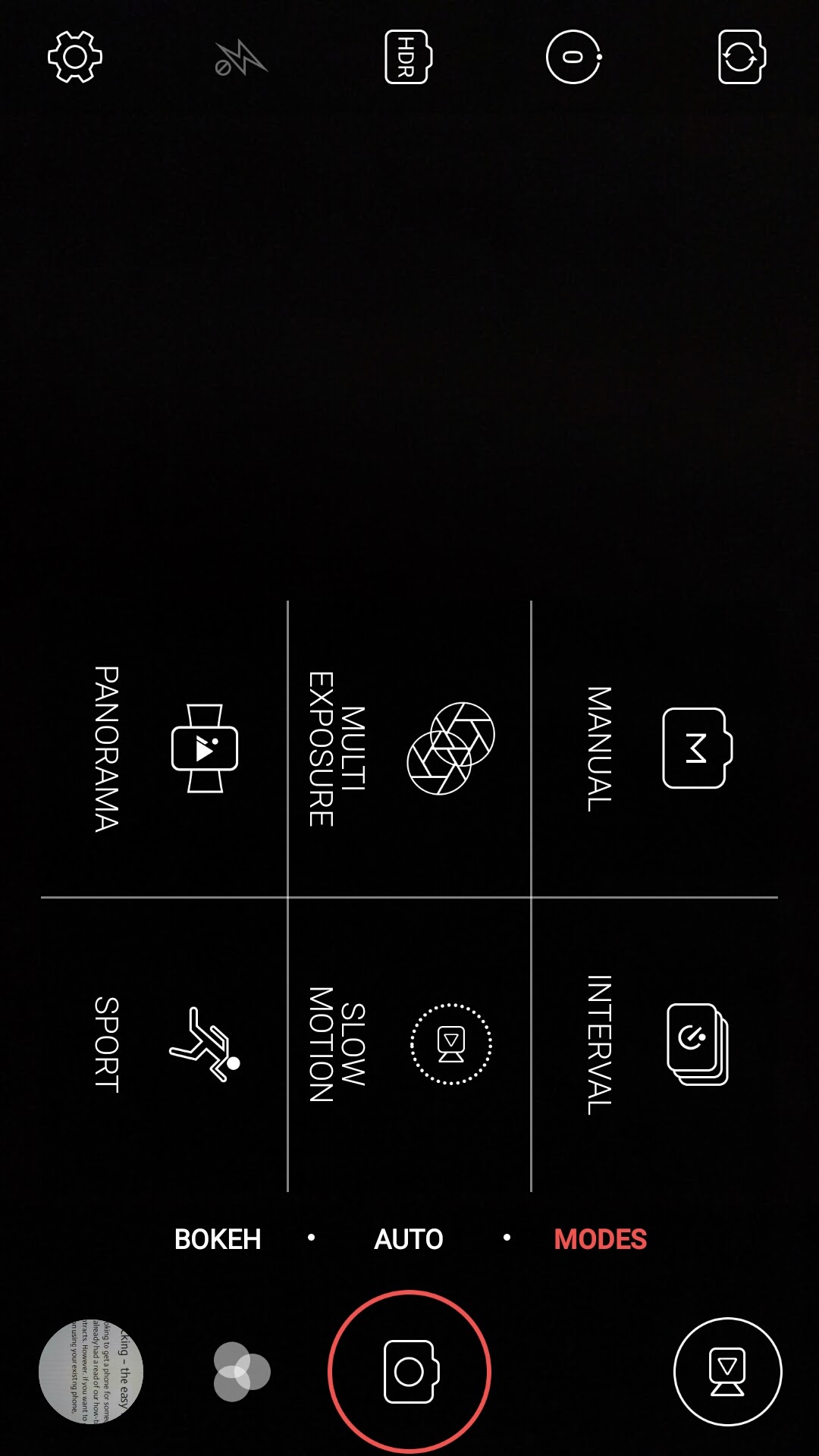Switch to Auto tab
Screen dimensions: 819x1456
click(x=409, y=1239)
